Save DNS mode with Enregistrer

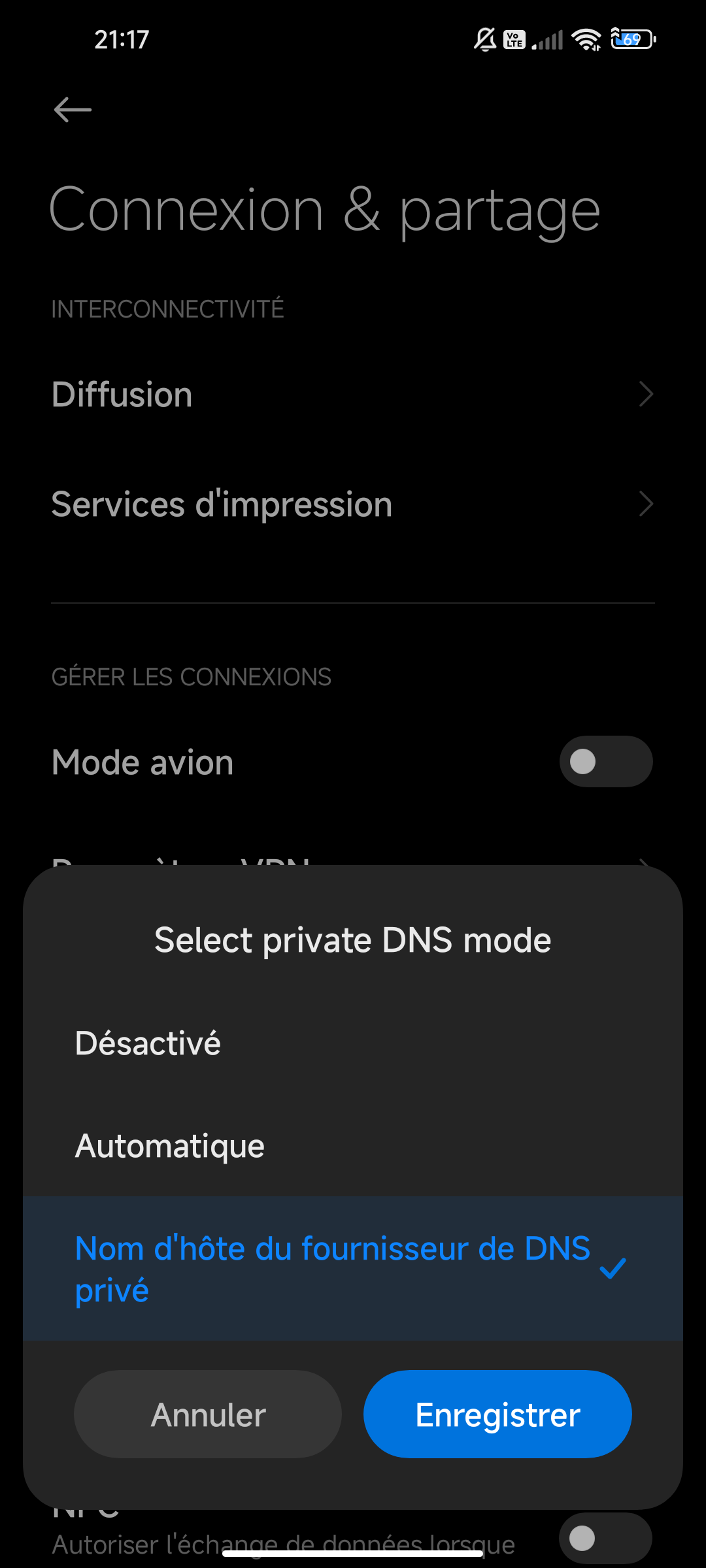pyautogui.click(x=497, y=1414)
